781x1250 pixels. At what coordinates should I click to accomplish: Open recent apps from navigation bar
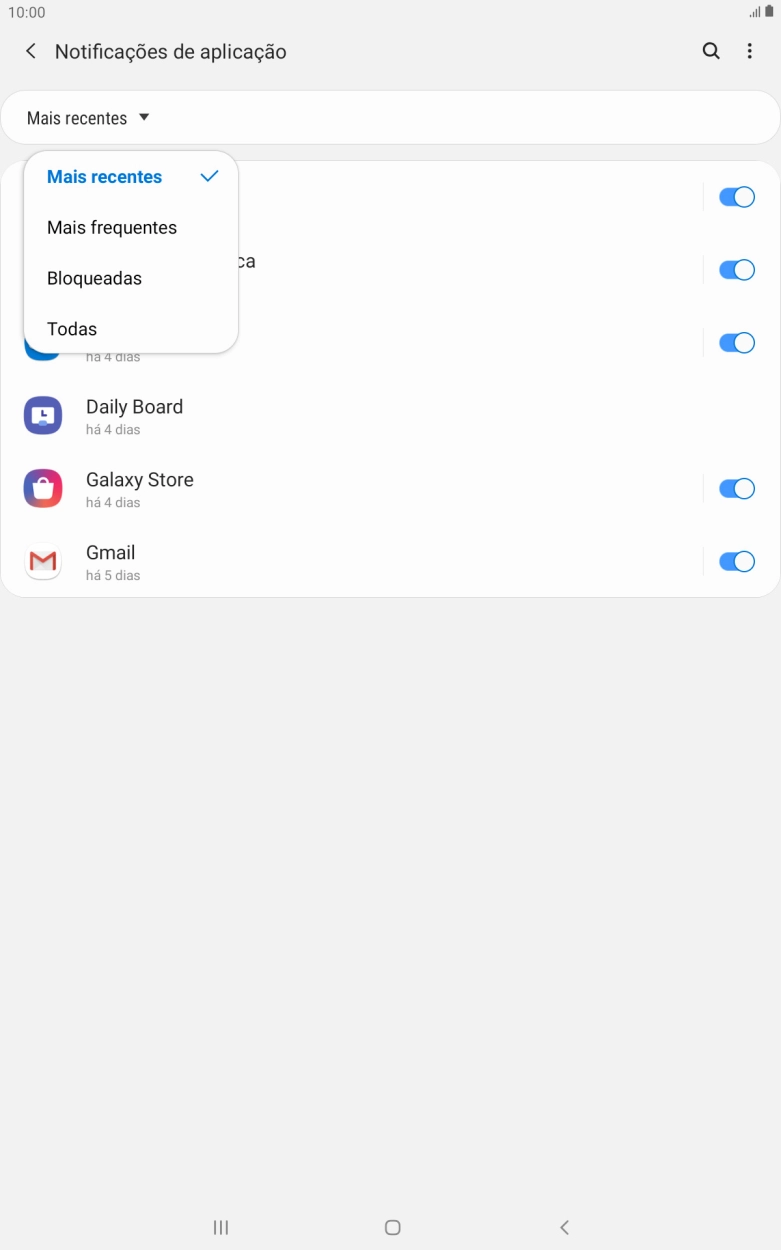[x=221, y=1227]
